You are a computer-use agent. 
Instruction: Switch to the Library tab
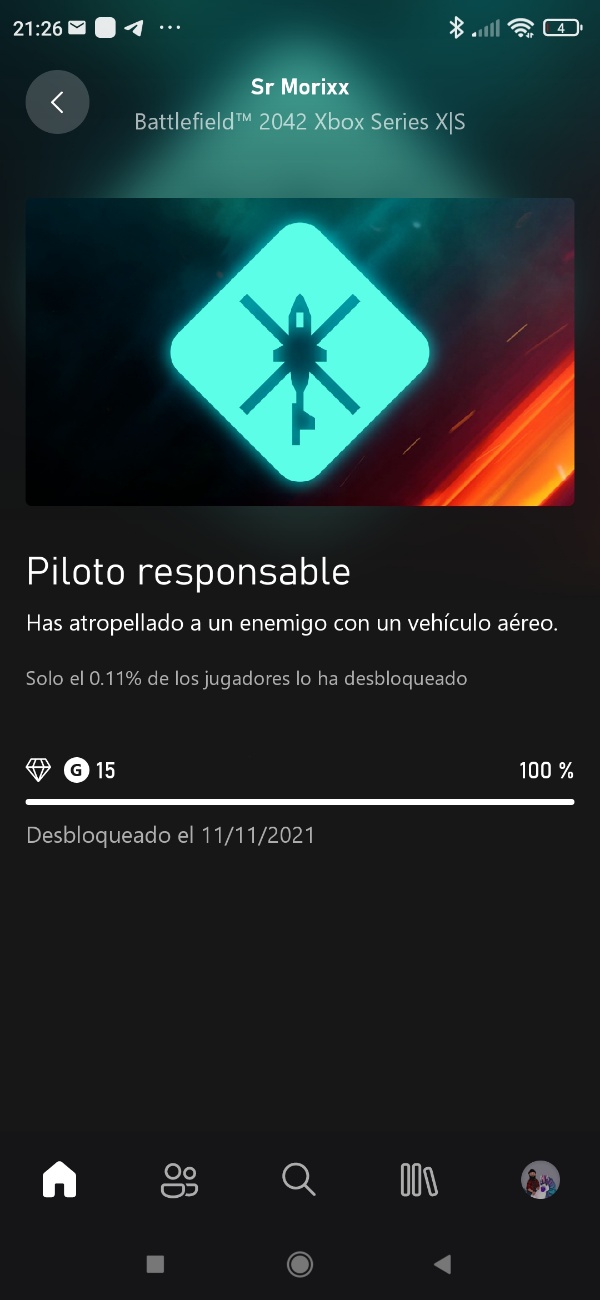click(x=419, y=1180)
